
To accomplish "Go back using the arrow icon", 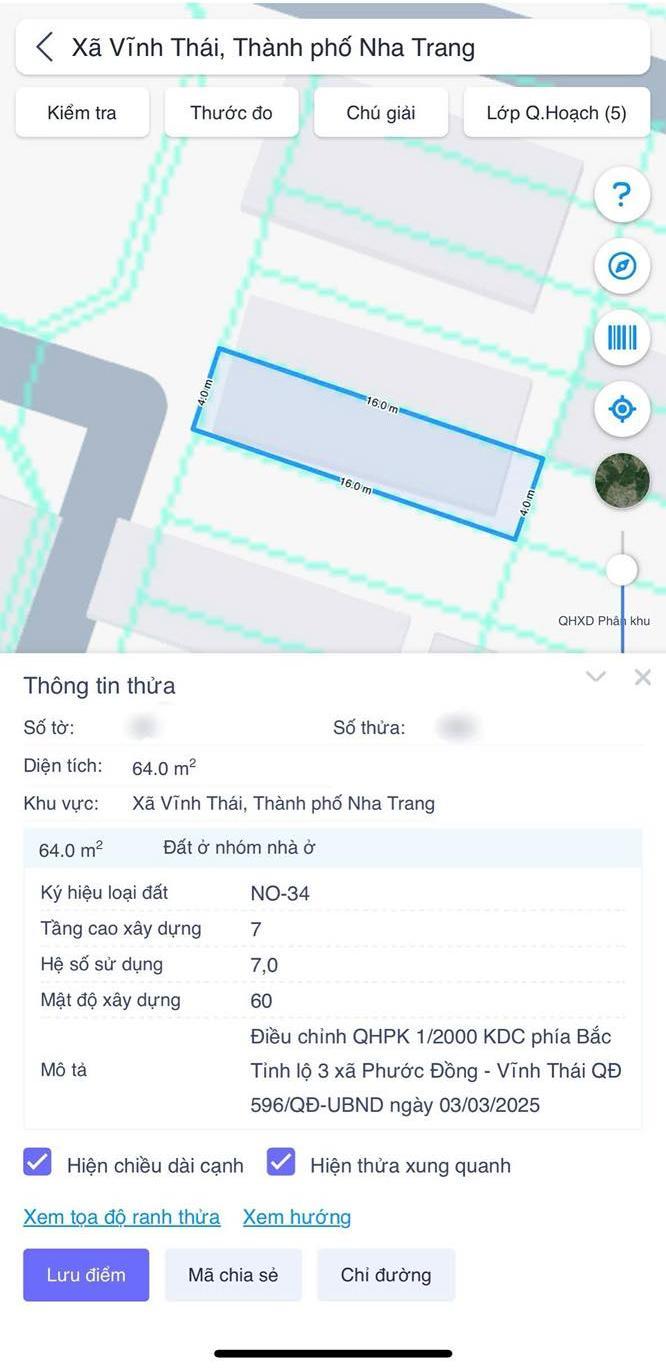I will pos(44,47).
